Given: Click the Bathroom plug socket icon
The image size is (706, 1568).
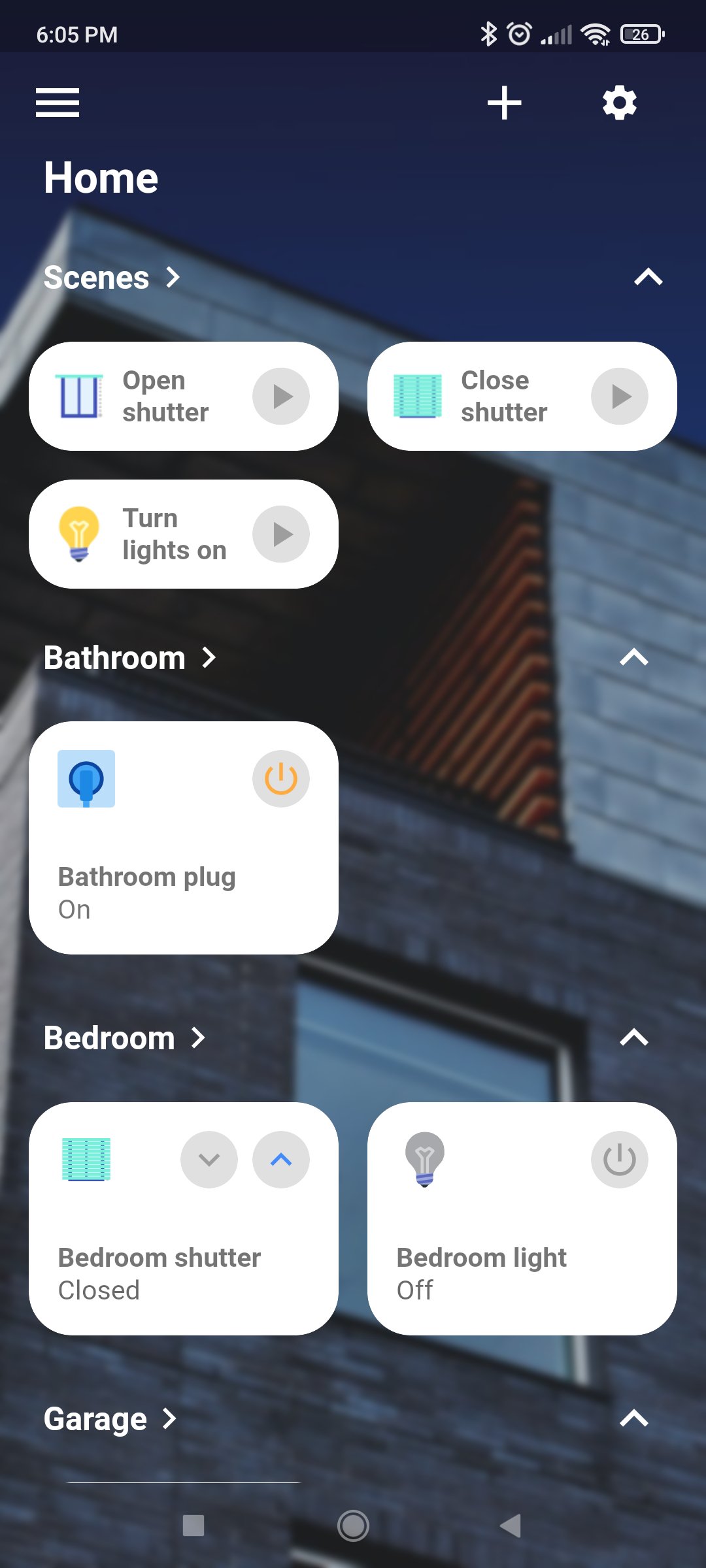Looking at the screenshot, I should pos(86,778).
